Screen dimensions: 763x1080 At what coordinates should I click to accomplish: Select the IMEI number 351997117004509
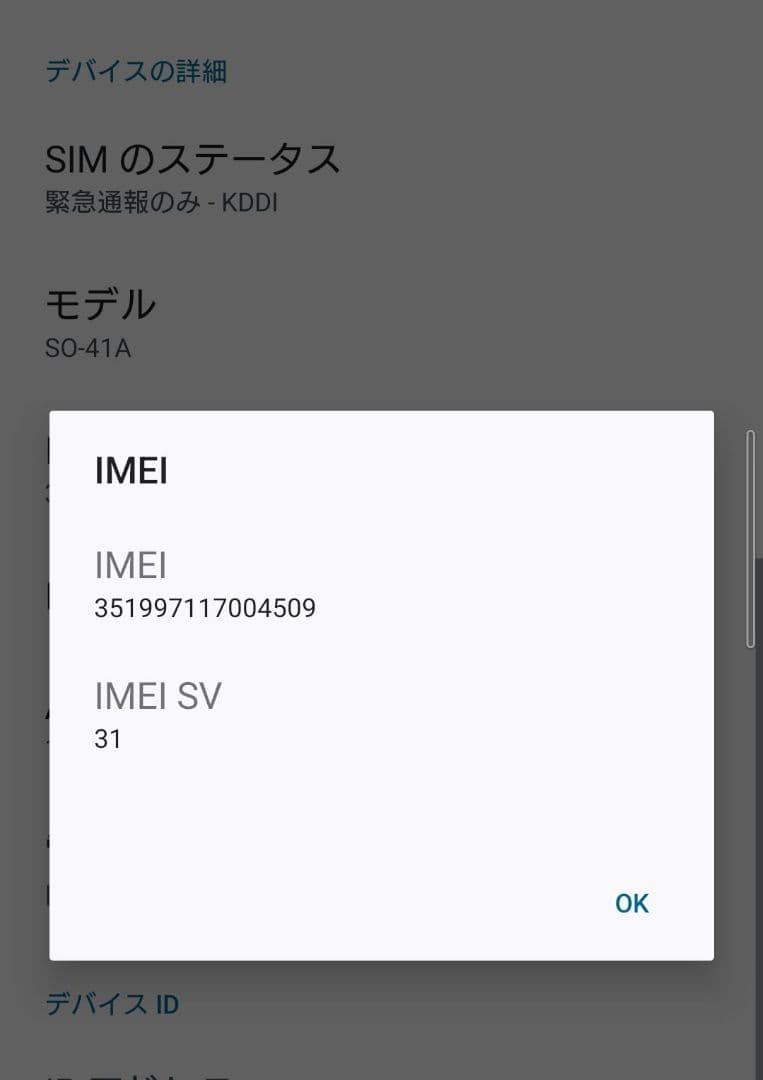tap(205, 607)
